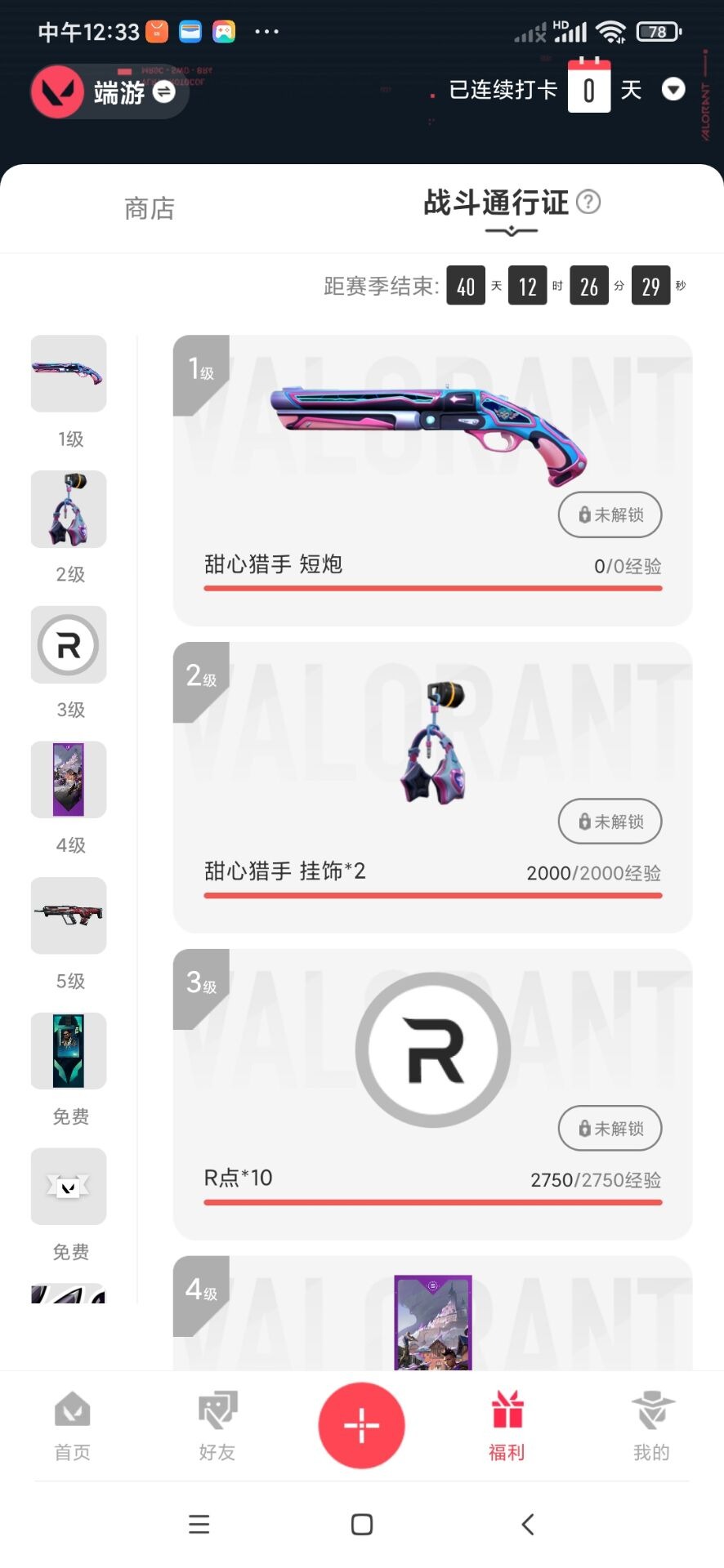Viewport: 724px width, 1568px height.
Task: Tap the 未解锁 lock on the R点 reward
Action: click(610, 1128)
